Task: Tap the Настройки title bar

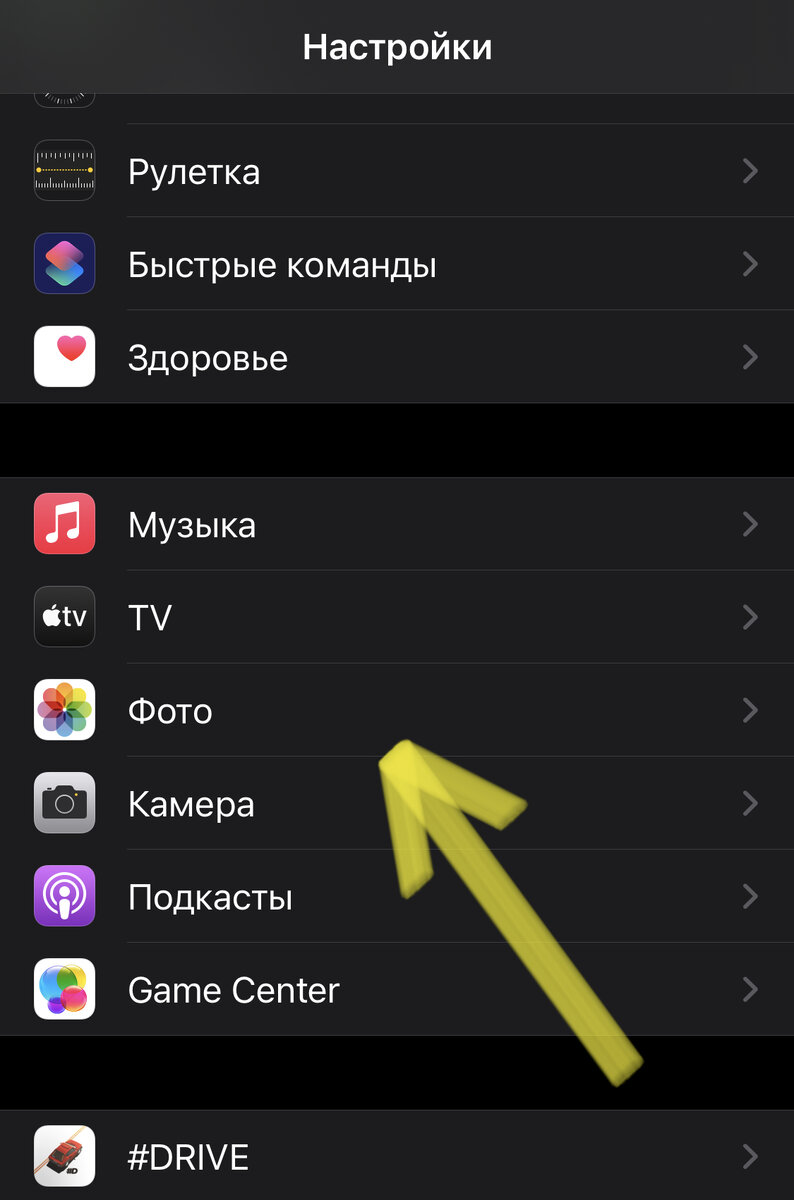Action: tap(397, 46)
